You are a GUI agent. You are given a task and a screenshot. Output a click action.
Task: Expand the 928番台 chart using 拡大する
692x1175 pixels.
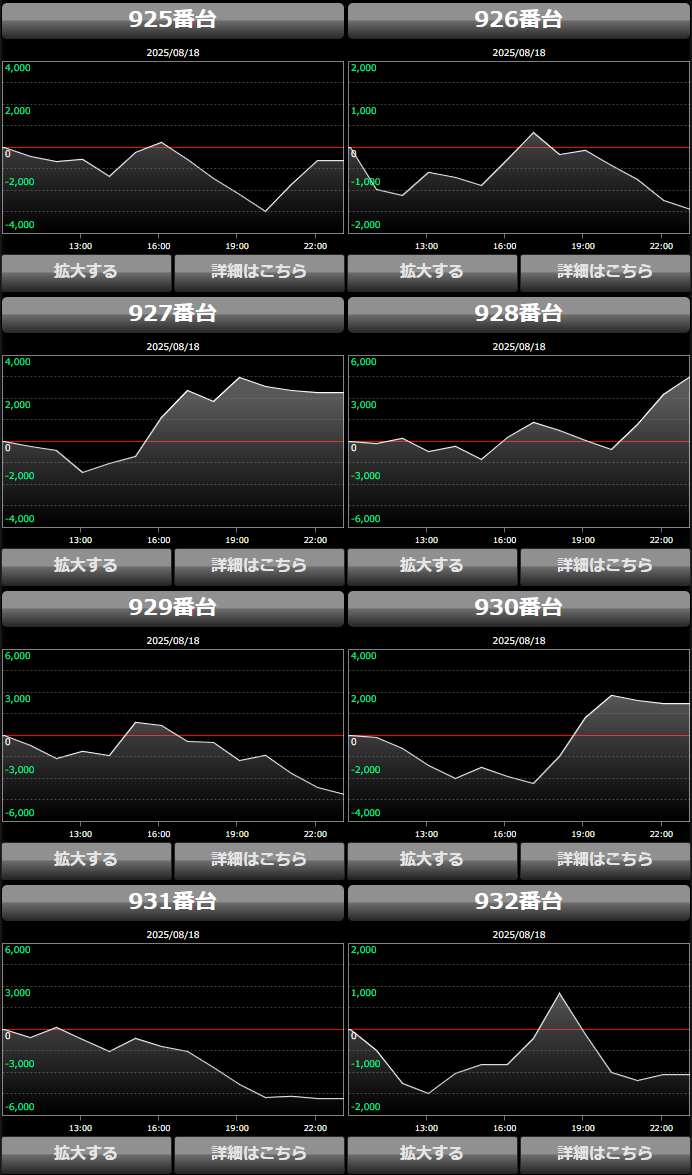click(433, 567)
